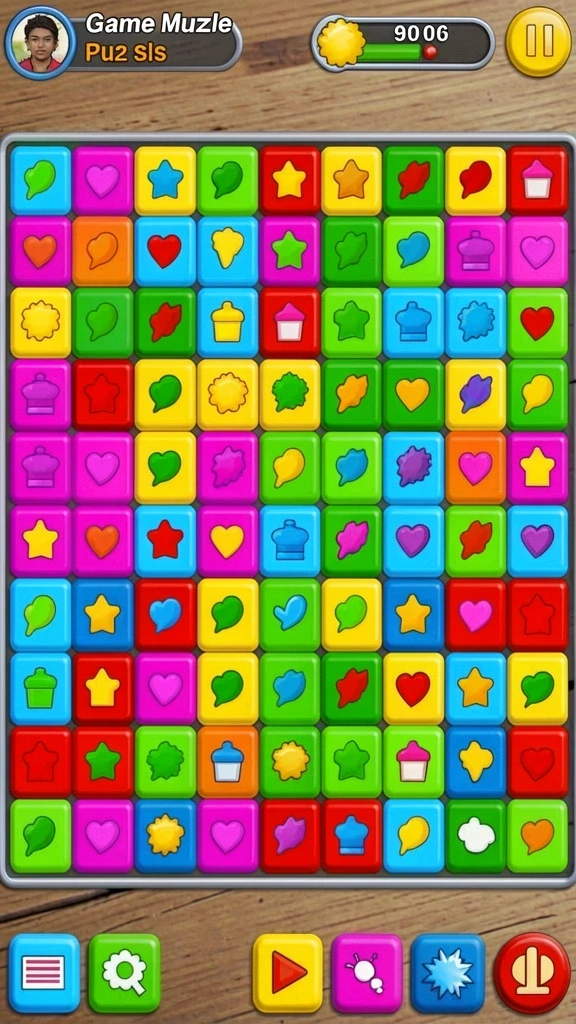Tap the blue tile with purple splat
Screen dimensions: 576x1024
(x=413, y=468)
